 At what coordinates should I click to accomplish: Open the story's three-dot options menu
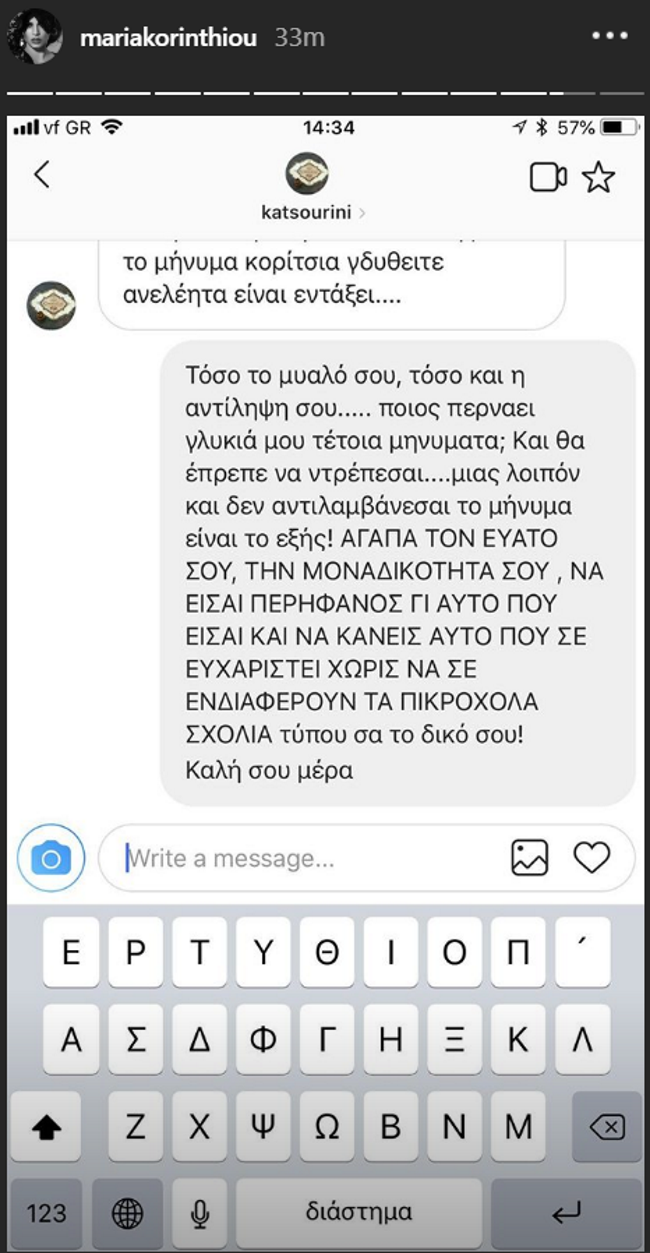609,37
